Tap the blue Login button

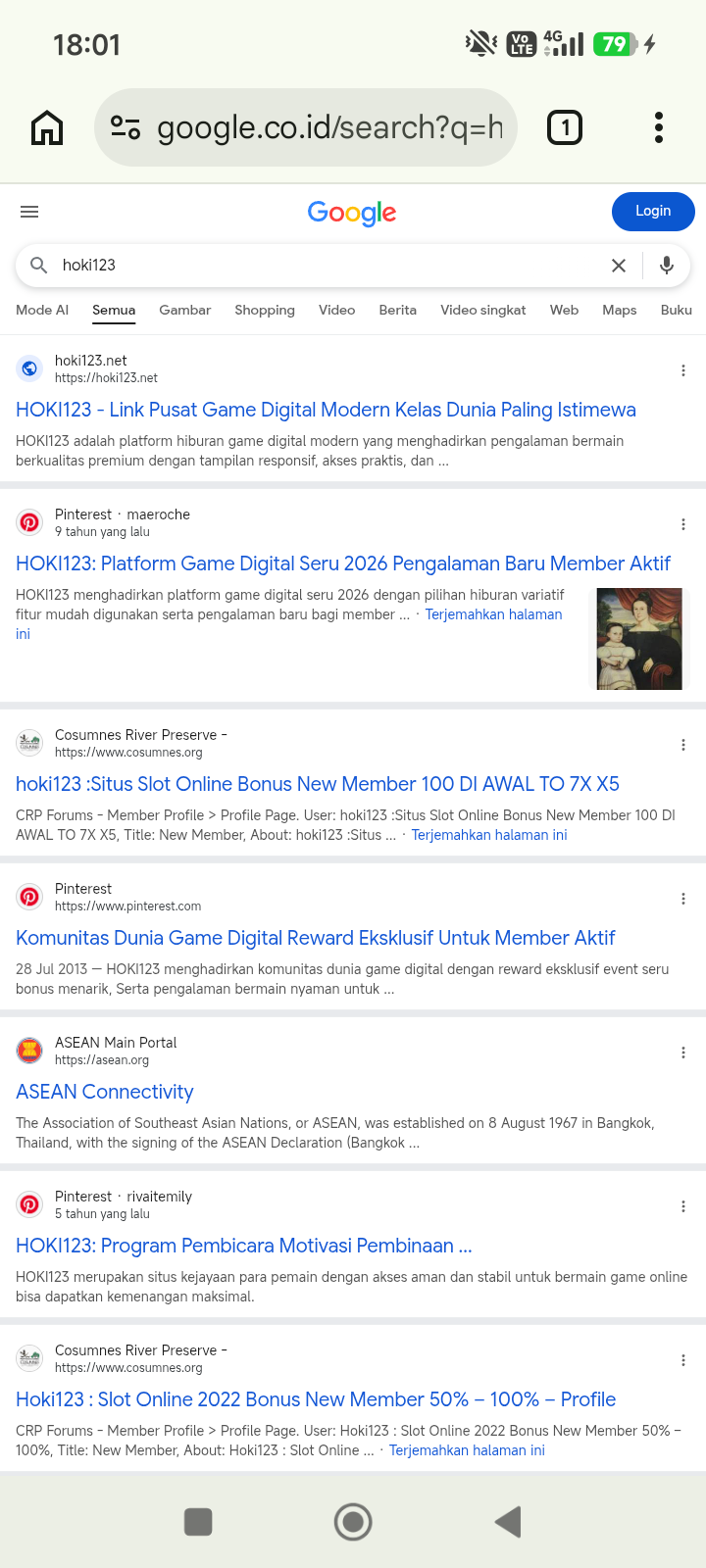tap(653, 212)
